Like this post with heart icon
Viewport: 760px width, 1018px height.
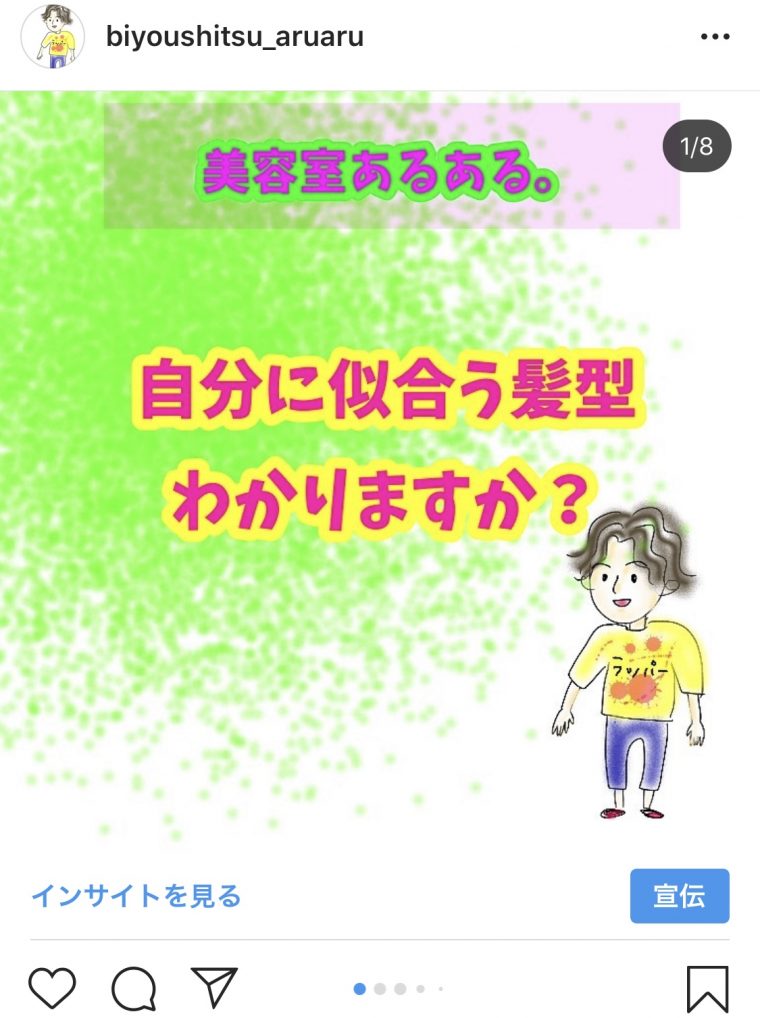[x=52, y=988]
